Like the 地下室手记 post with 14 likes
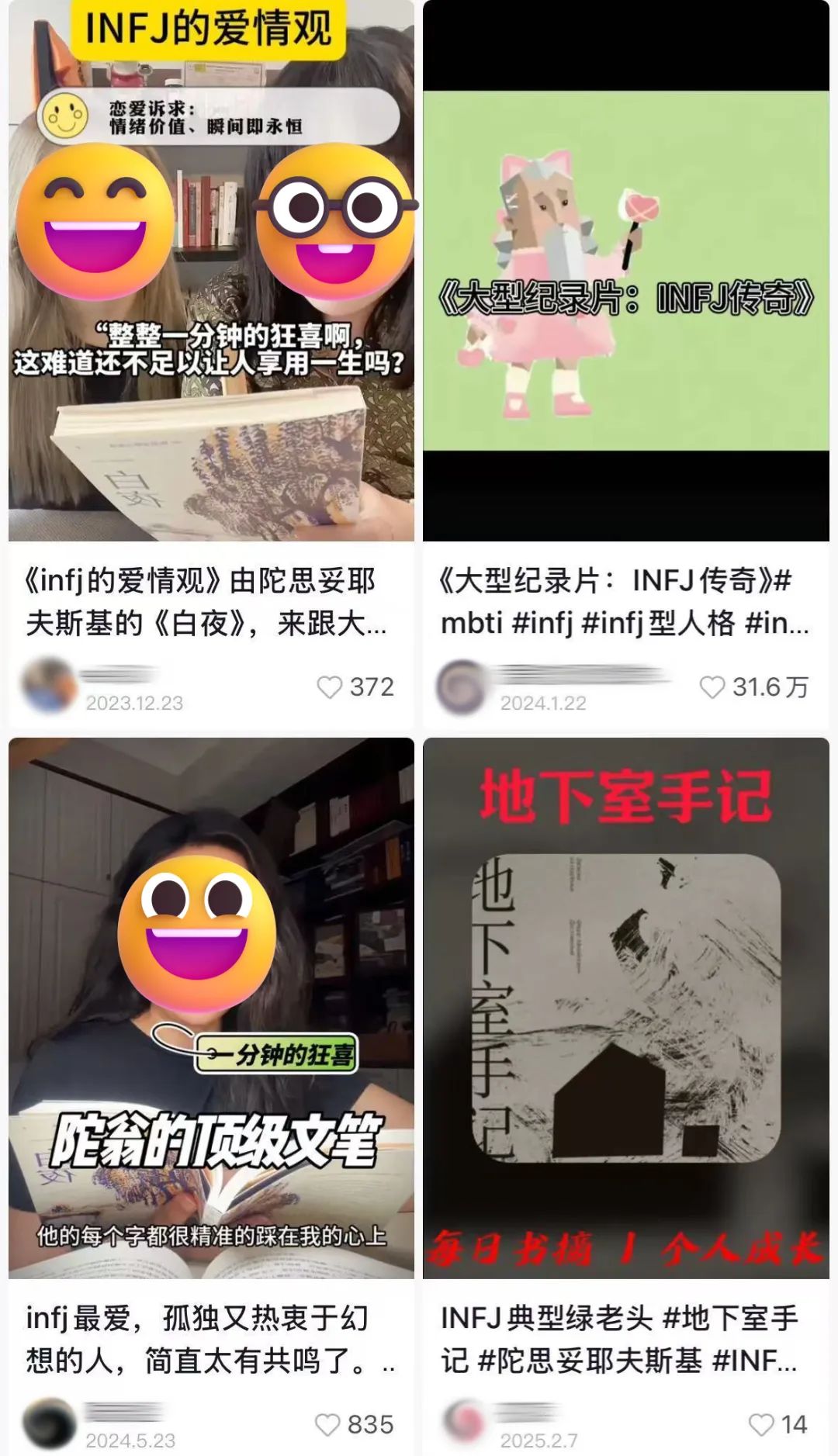The width and height of the screenshot is (838, 1456). tap(761, 1424)
